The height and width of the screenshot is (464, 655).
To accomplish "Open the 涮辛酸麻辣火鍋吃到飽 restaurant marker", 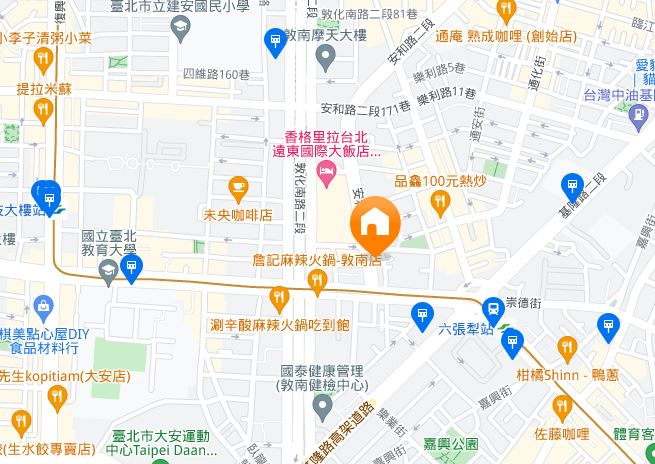I will pyautogui.click(x=279, y=297).
